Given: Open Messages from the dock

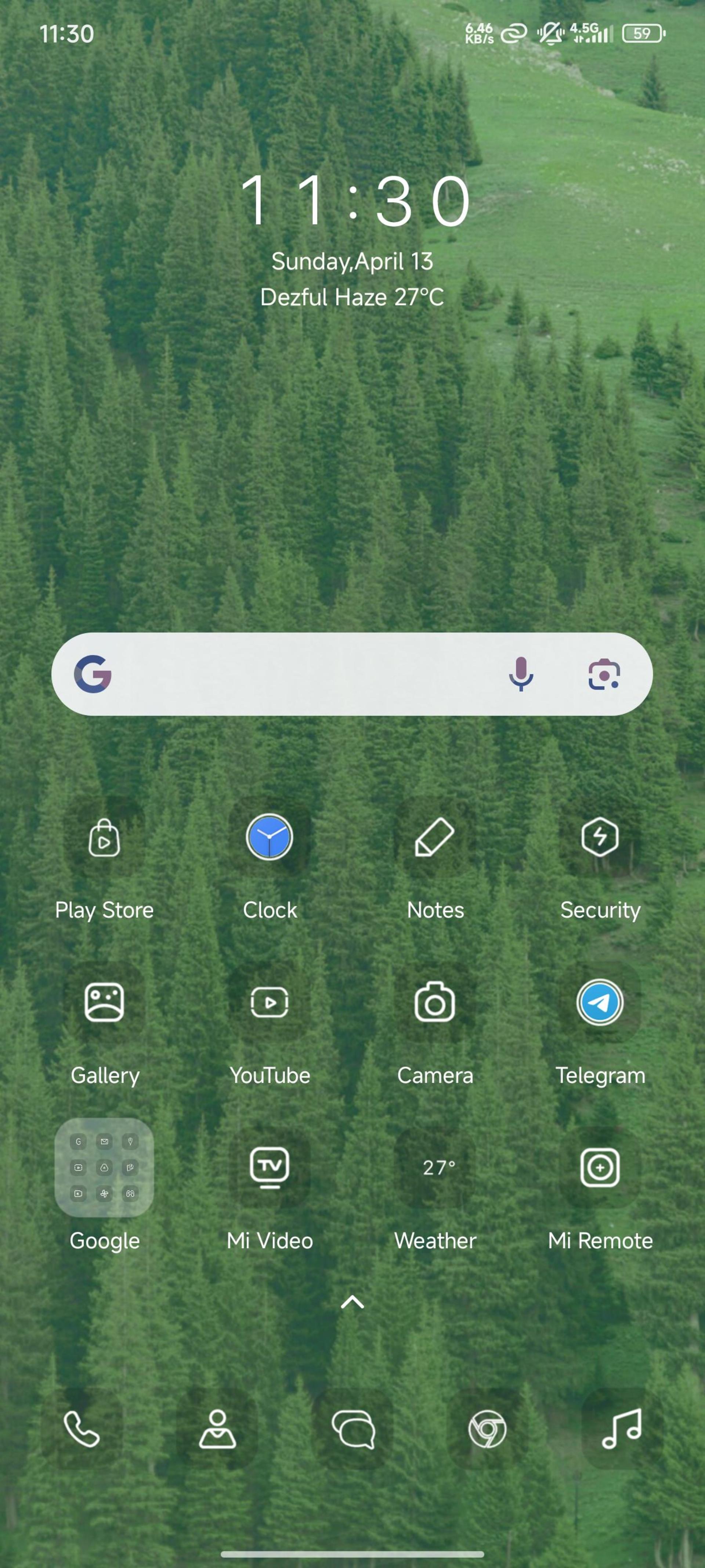Looking at the screenshot, I should [x=353, y=1429].
